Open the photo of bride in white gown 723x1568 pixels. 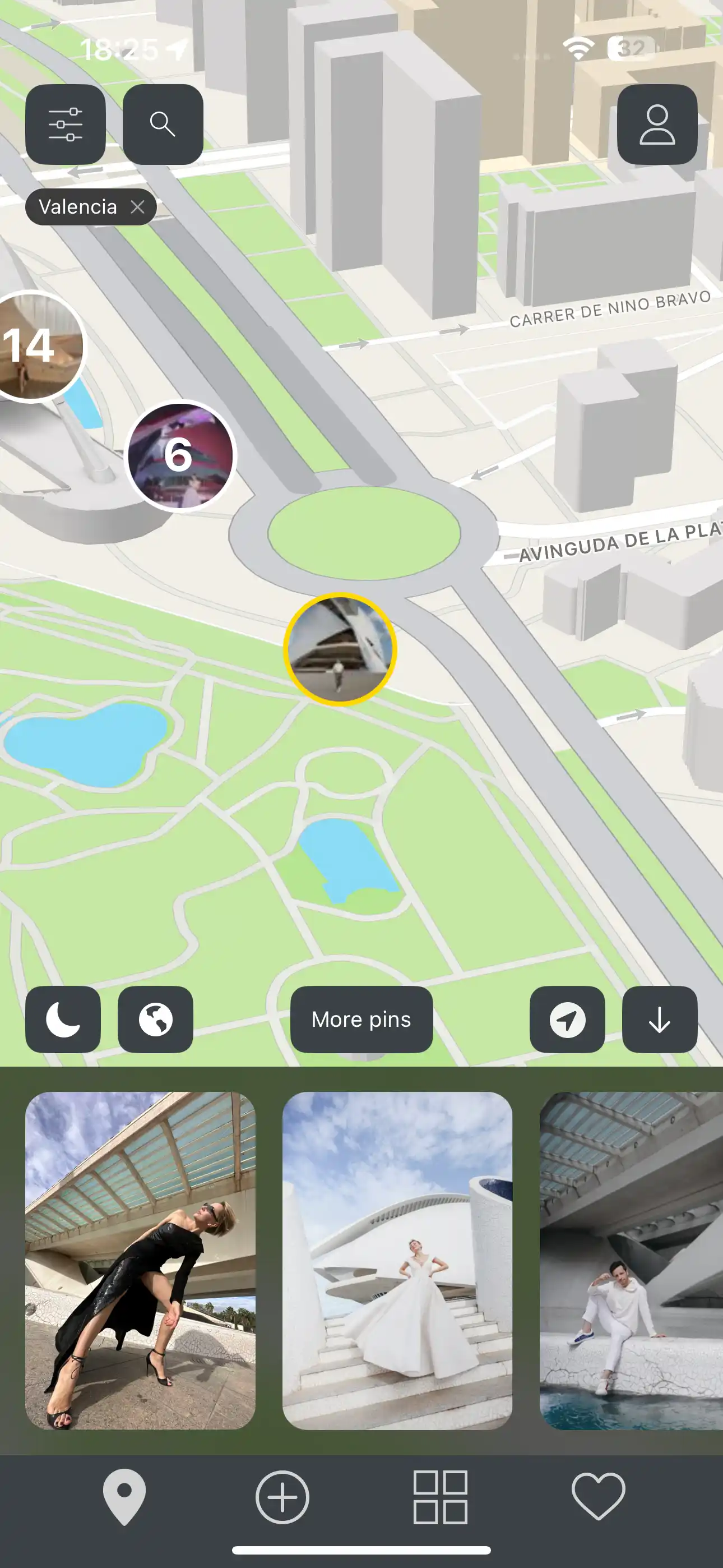[397, 1260]
